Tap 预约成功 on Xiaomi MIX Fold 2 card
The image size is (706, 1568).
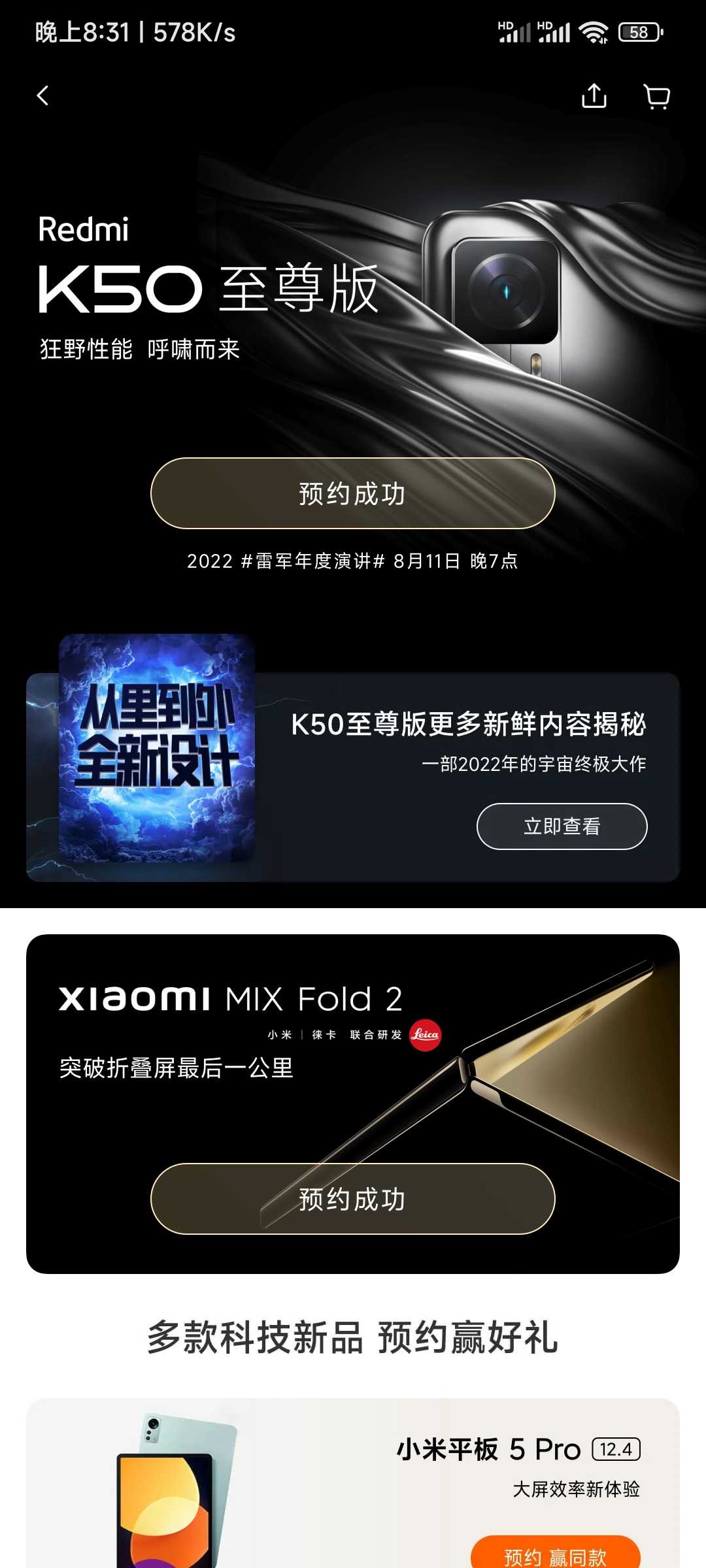353,1199
